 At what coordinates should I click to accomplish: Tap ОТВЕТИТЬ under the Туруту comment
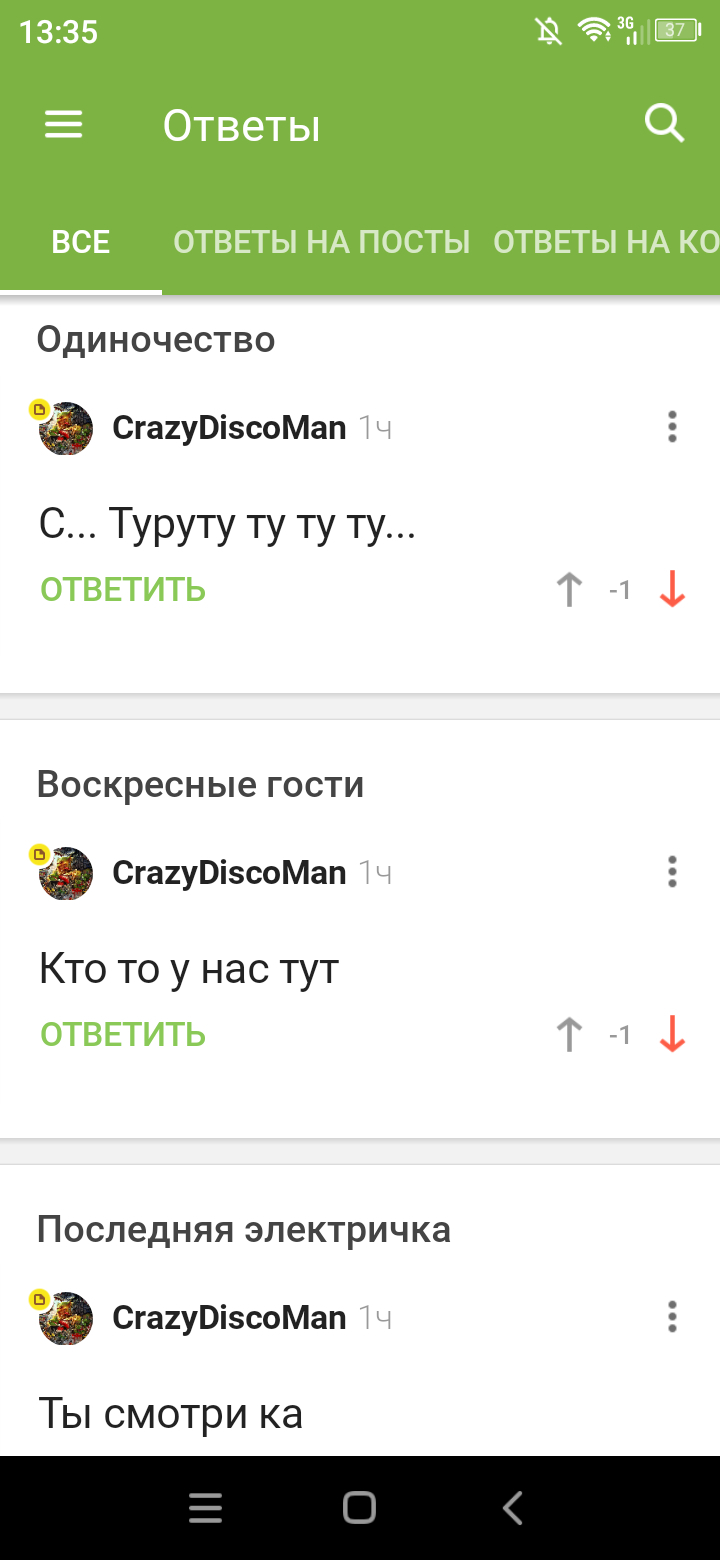click(123, 590)
